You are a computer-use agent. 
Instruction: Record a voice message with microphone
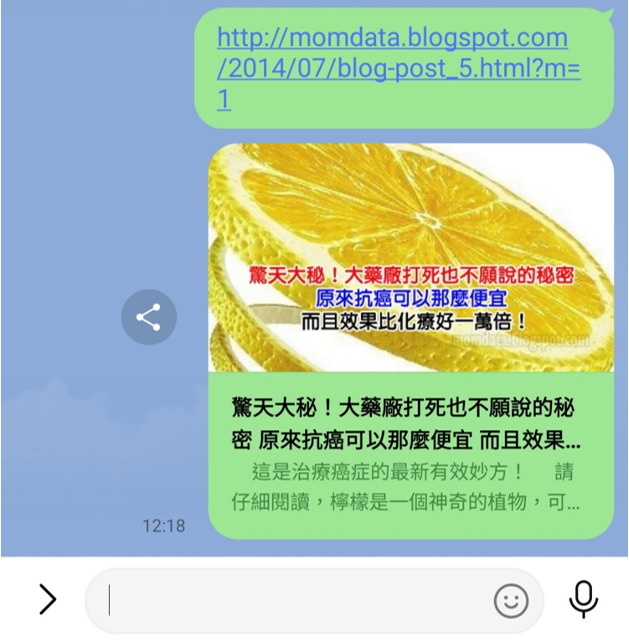583,599
